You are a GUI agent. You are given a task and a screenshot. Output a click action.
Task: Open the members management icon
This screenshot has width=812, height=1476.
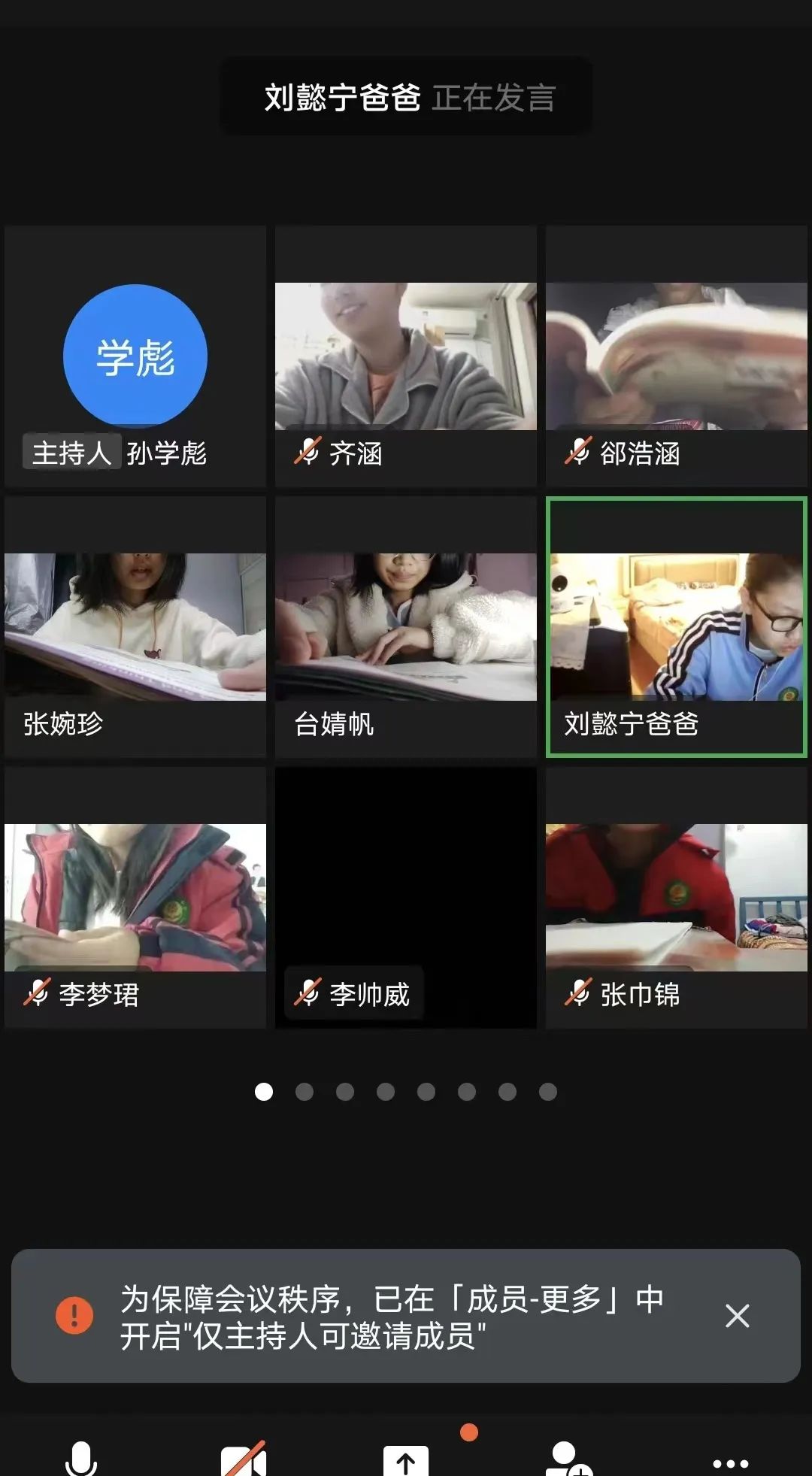[x=568, y=1460]
